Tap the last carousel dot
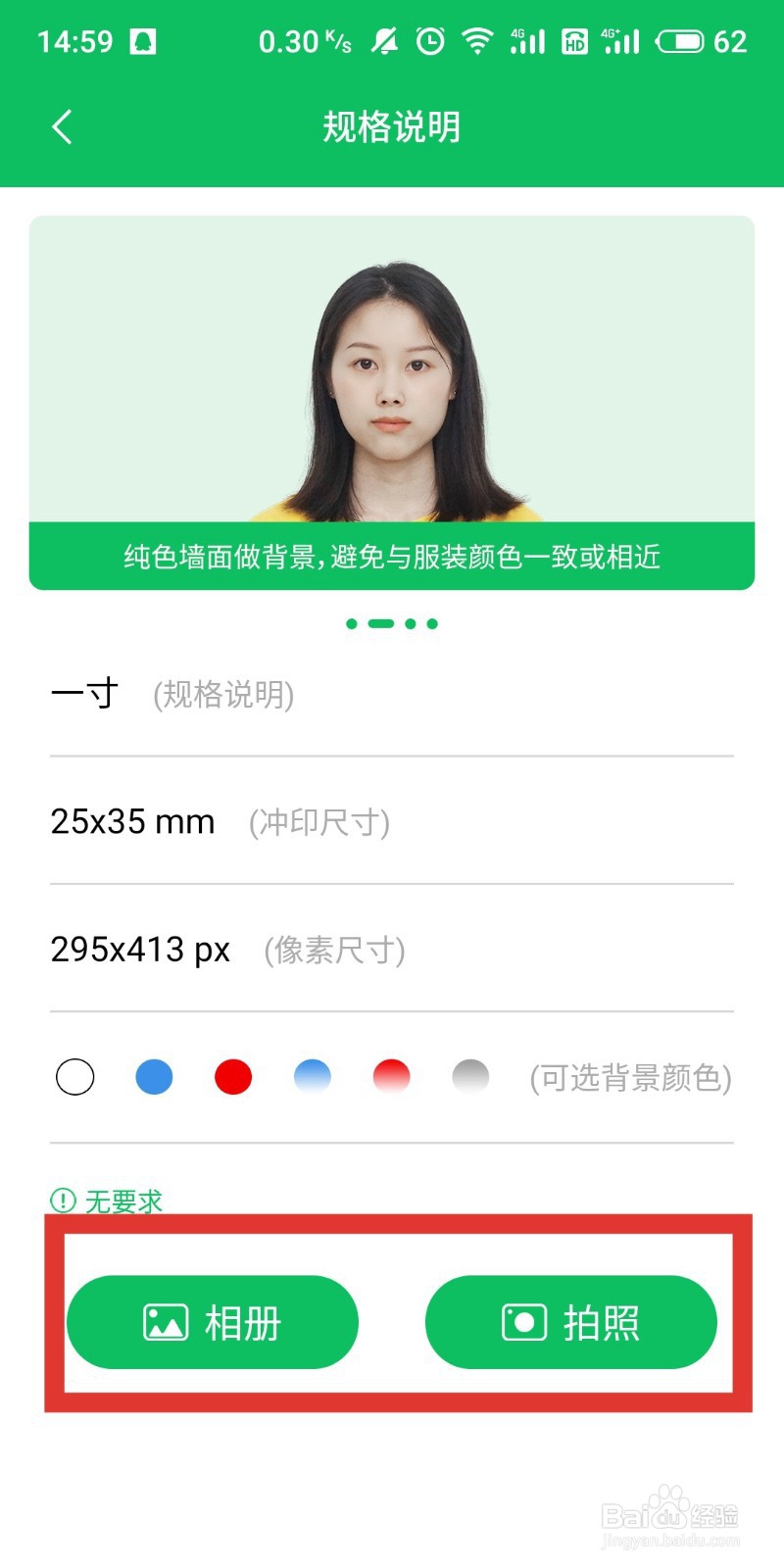The width and height of the screenshot is (784, 1568). 433,623
